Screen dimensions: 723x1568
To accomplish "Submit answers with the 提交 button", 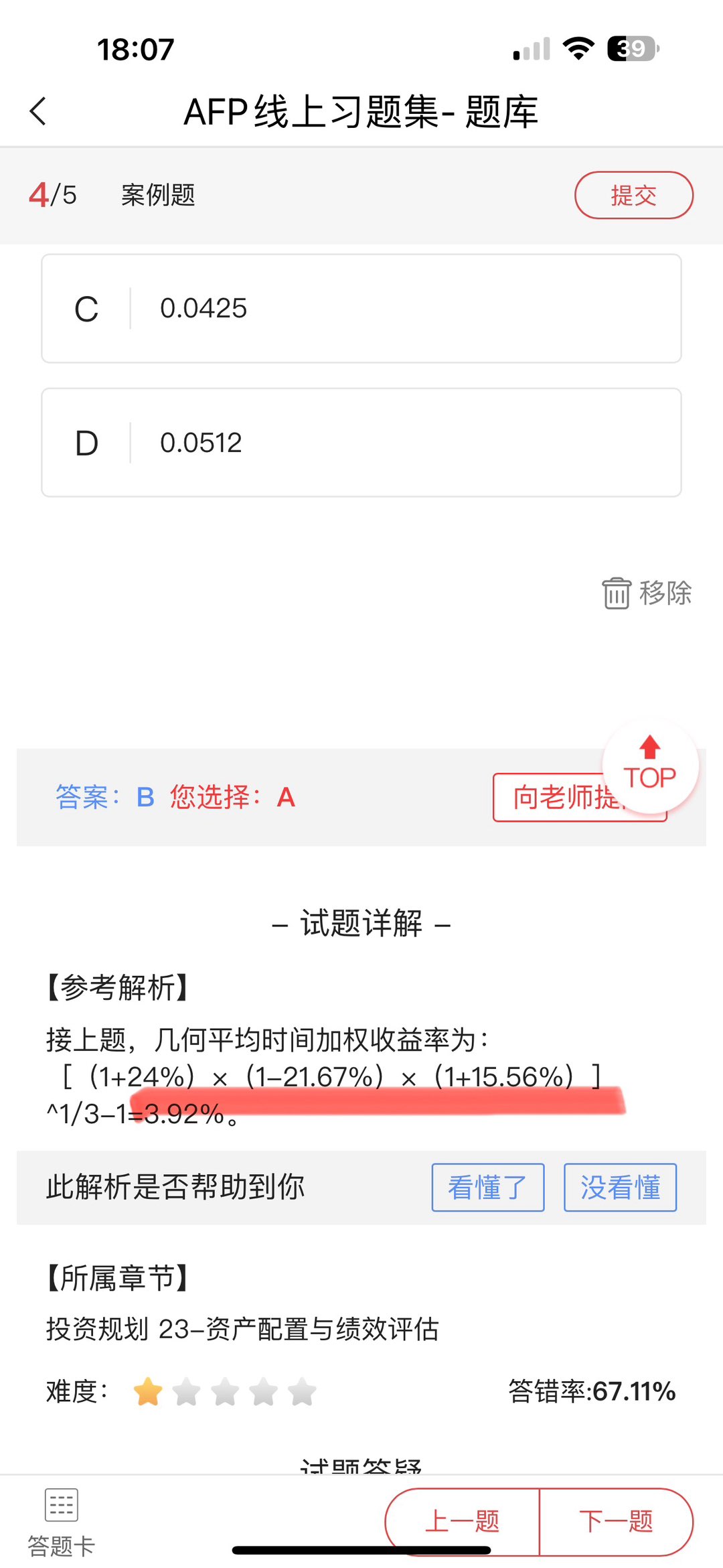I will point(633,195).
